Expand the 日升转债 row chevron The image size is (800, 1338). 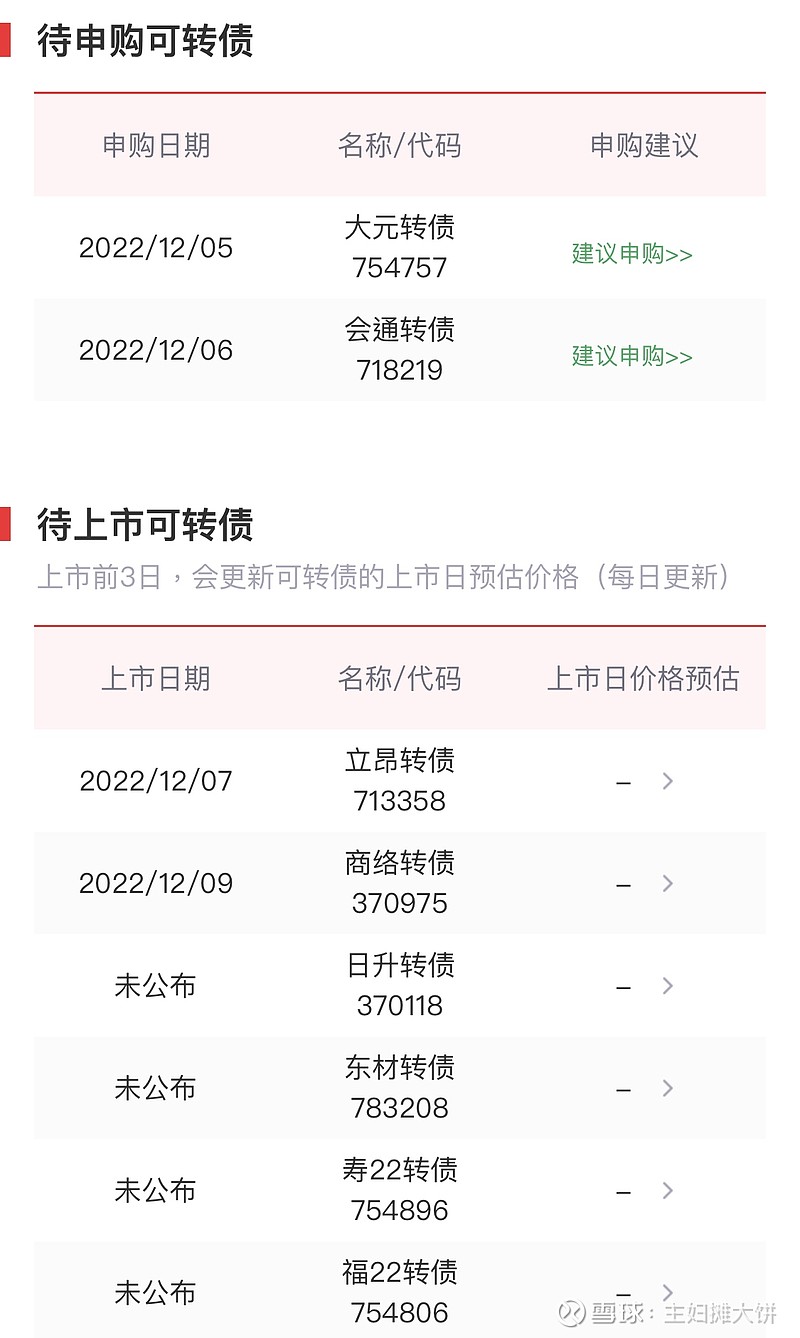coord(668,986)
